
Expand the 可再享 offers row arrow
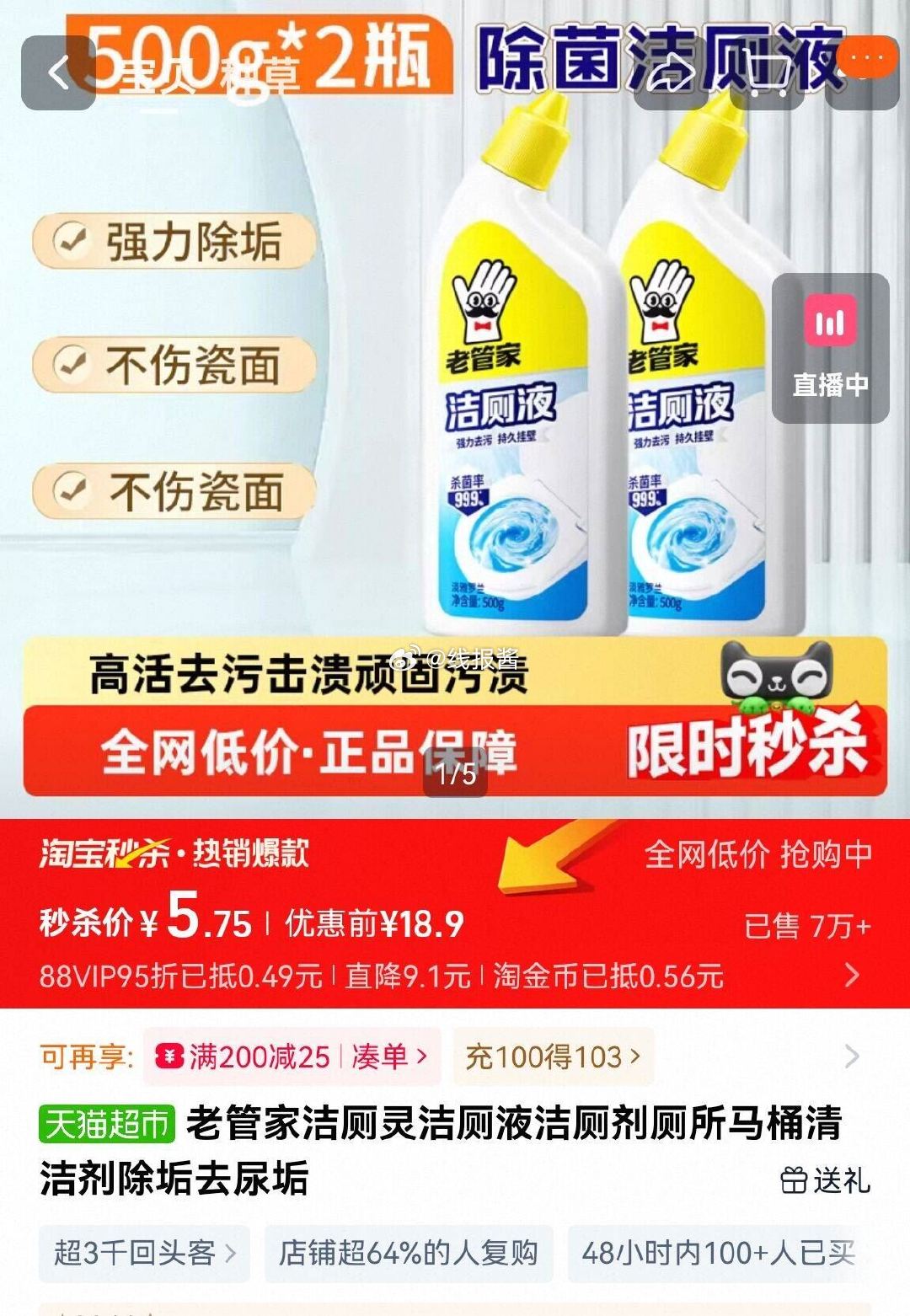(x=852, y=1057)
